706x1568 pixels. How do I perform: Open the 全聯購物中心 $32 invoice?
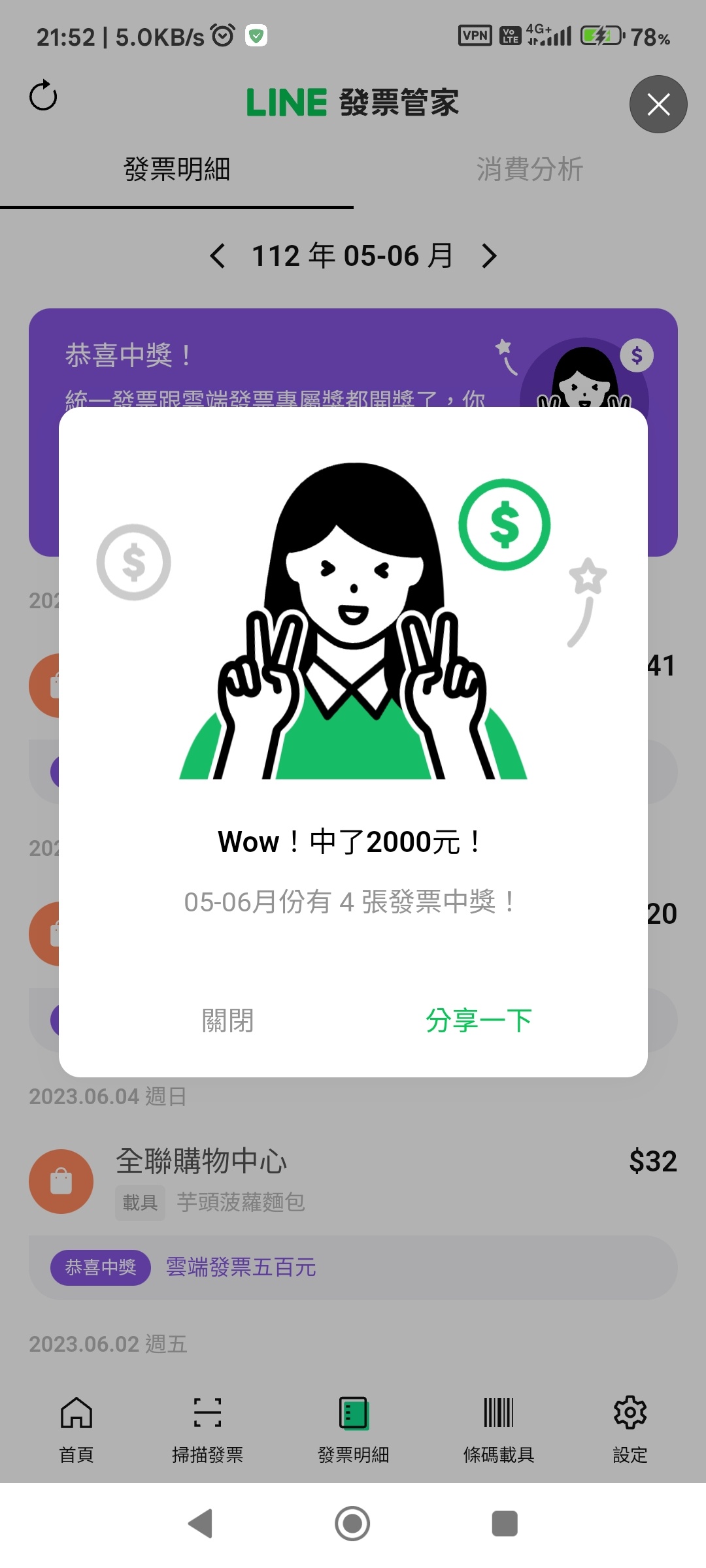[353, 1179]
